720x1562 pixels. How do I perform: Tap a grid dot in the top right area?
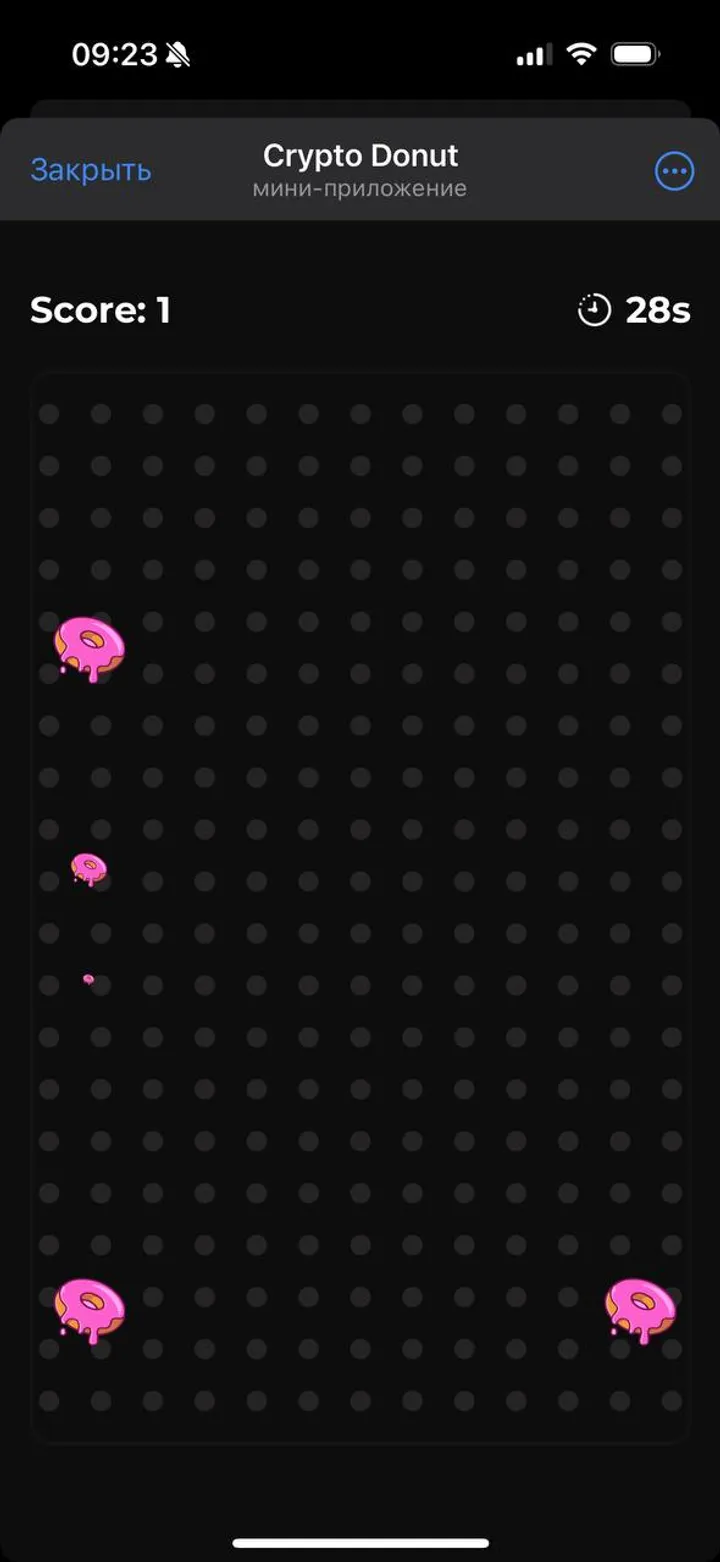click(619, 413)
